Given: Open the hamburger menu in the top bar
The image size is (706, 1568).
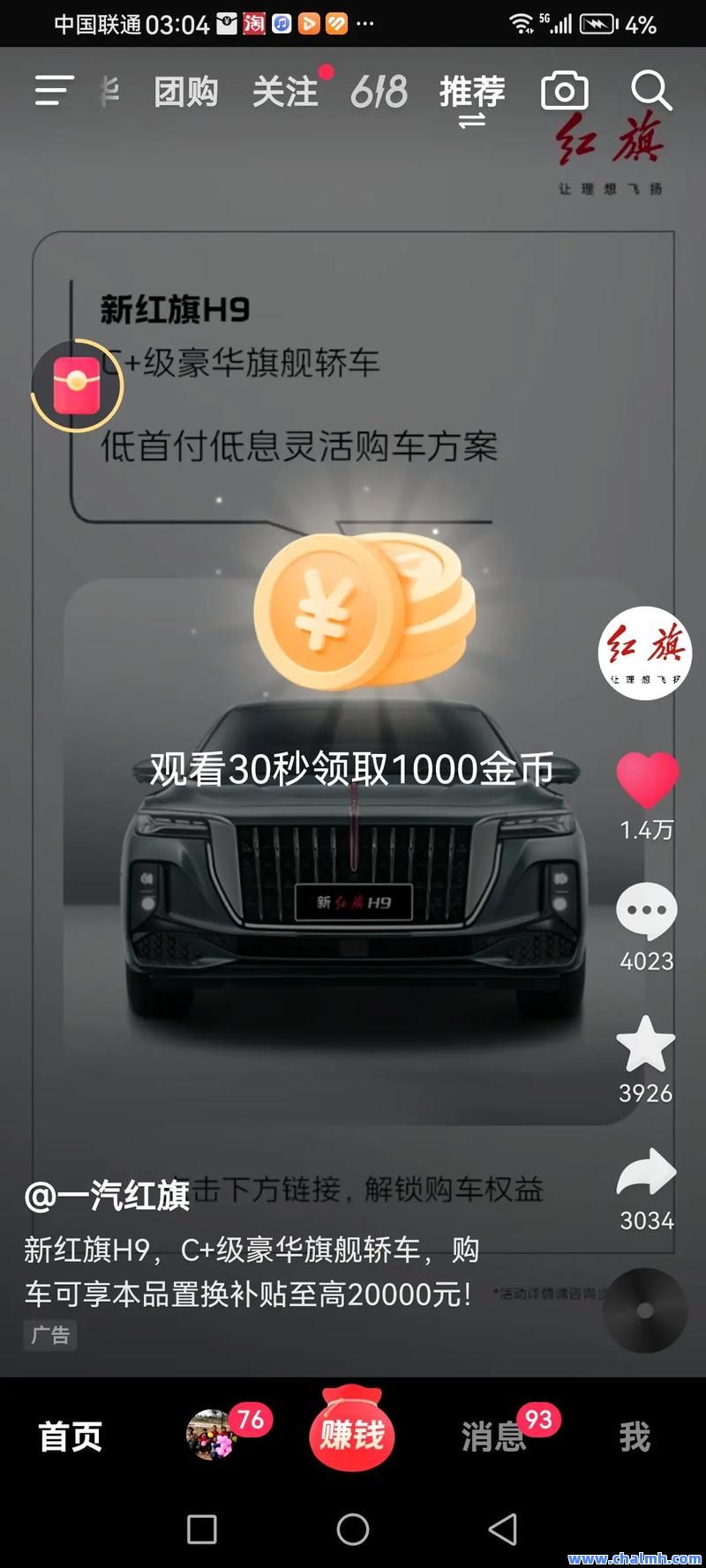Looking at the screenshot, I should point(54,91).
